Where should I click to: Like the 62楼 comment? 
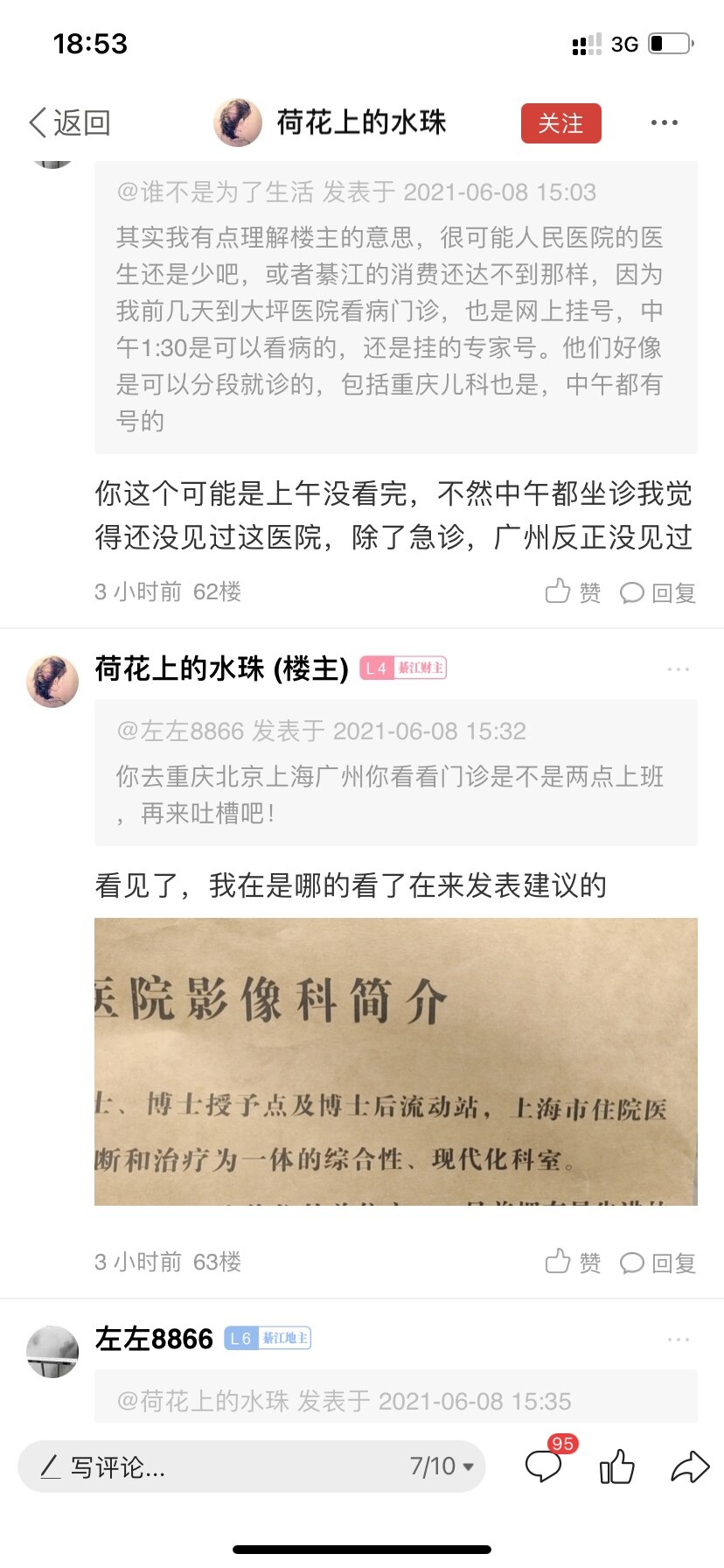(x=573, y=592)
